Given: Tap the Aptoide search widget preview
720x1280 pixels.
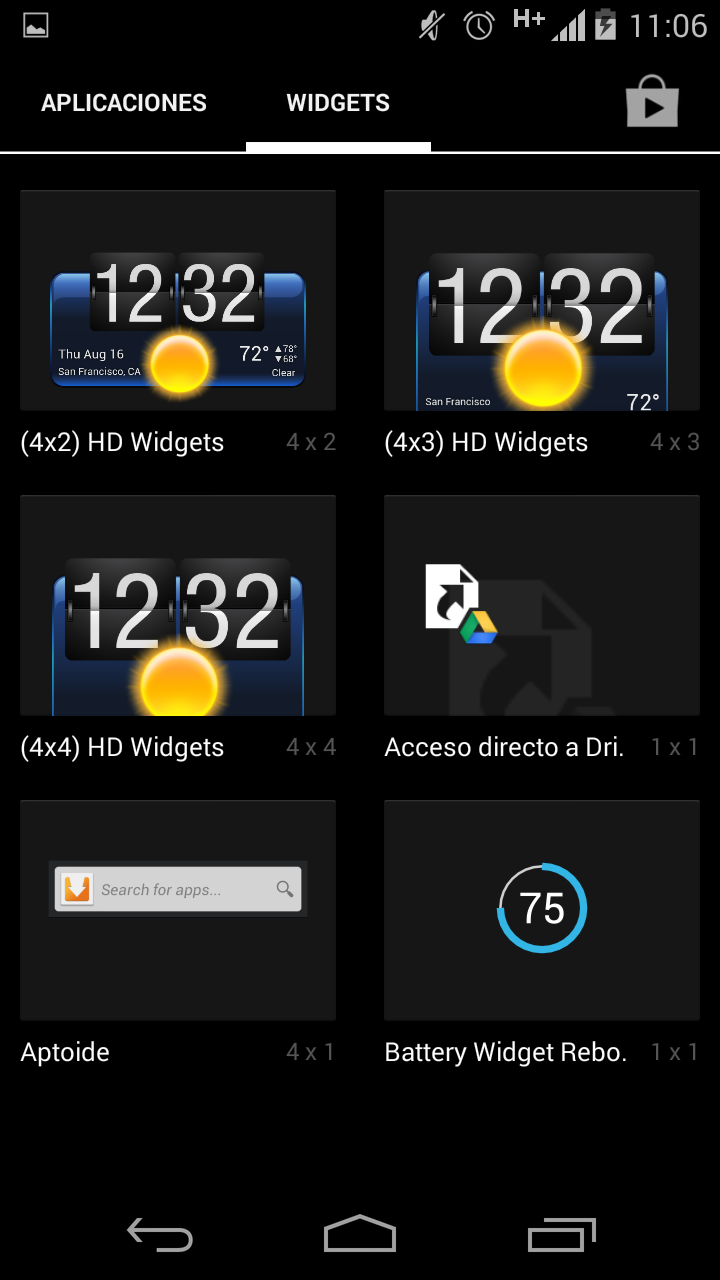Looking at the screenshot, I should pyautogui.click(x=177, y=908).
